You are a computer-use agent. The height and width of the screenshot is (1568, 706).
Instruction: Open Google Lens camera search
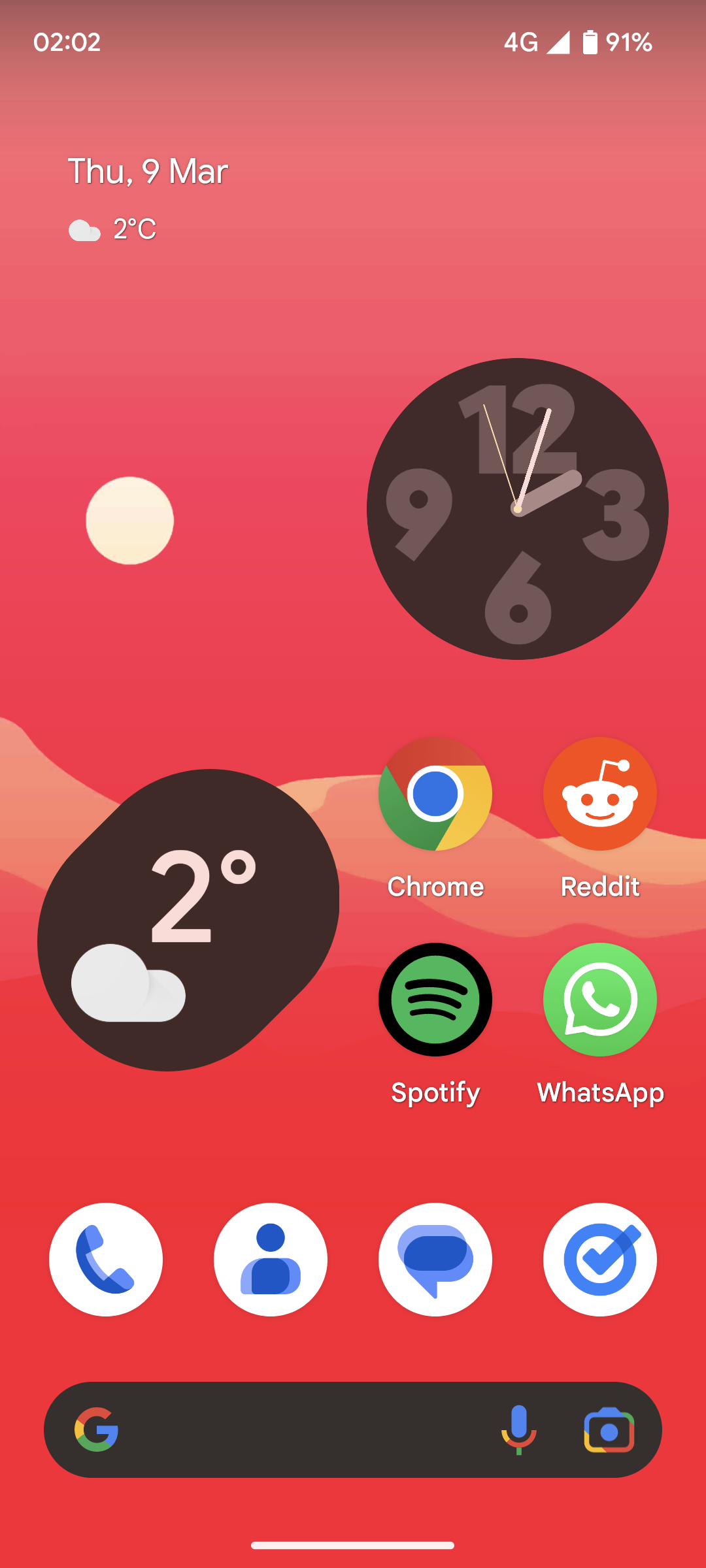pos(609,1430)
